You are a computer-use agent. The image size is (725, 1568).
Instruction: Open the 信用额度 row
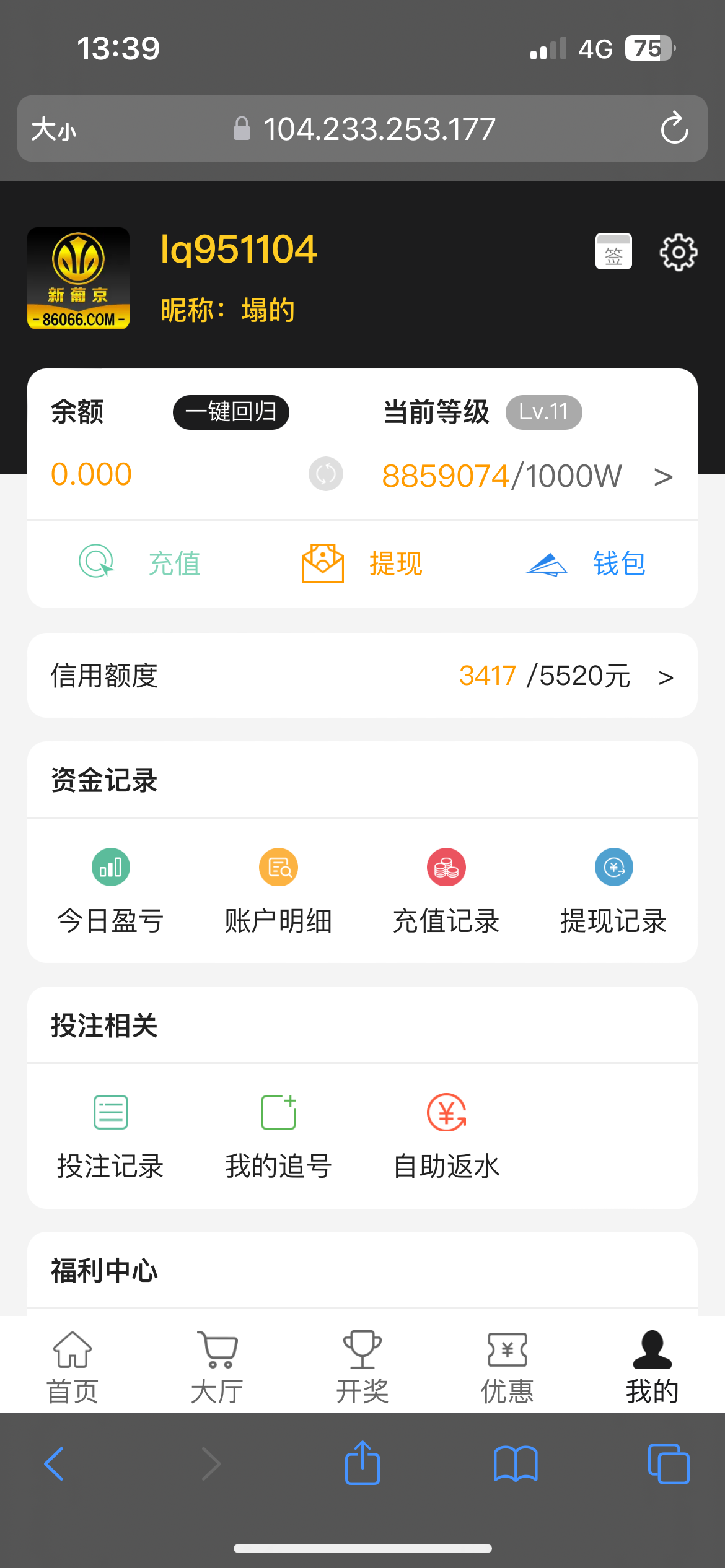point(362,676)
